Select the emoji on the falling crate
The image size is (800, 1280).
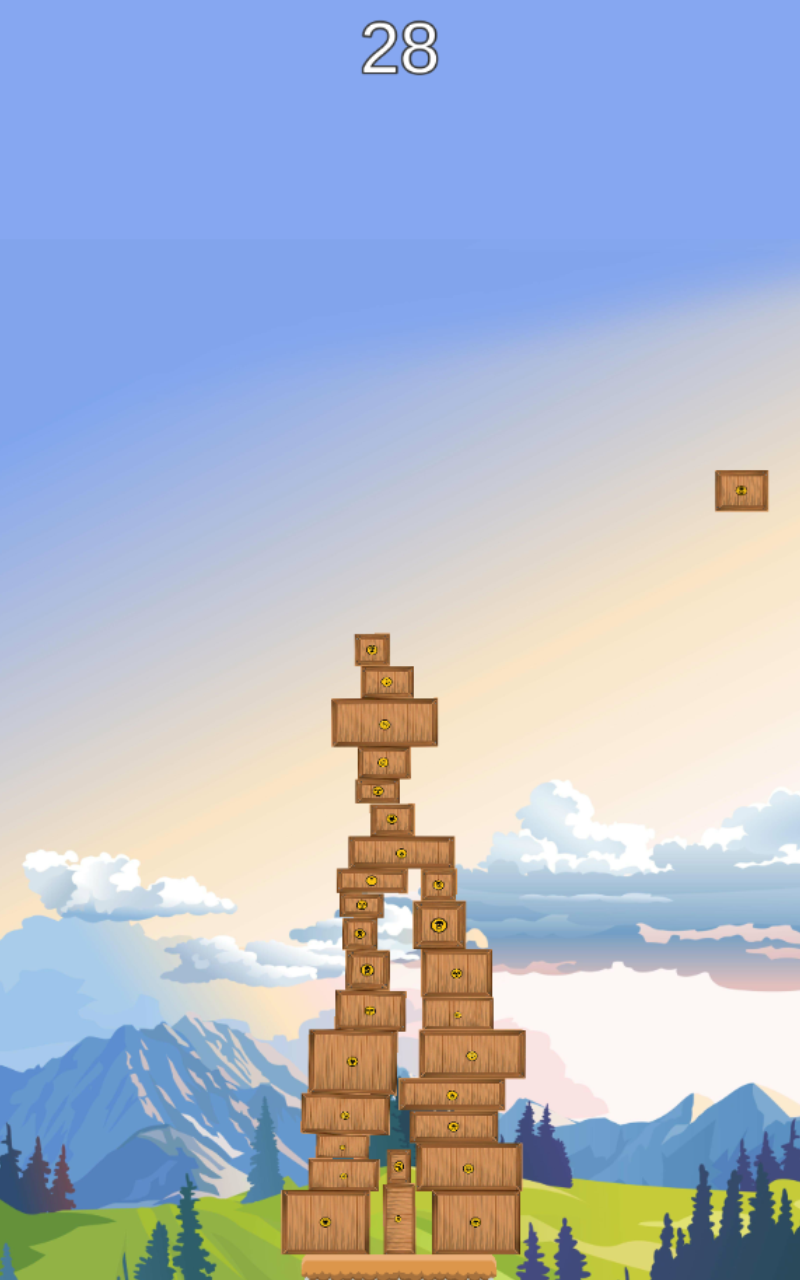[739, 490]
